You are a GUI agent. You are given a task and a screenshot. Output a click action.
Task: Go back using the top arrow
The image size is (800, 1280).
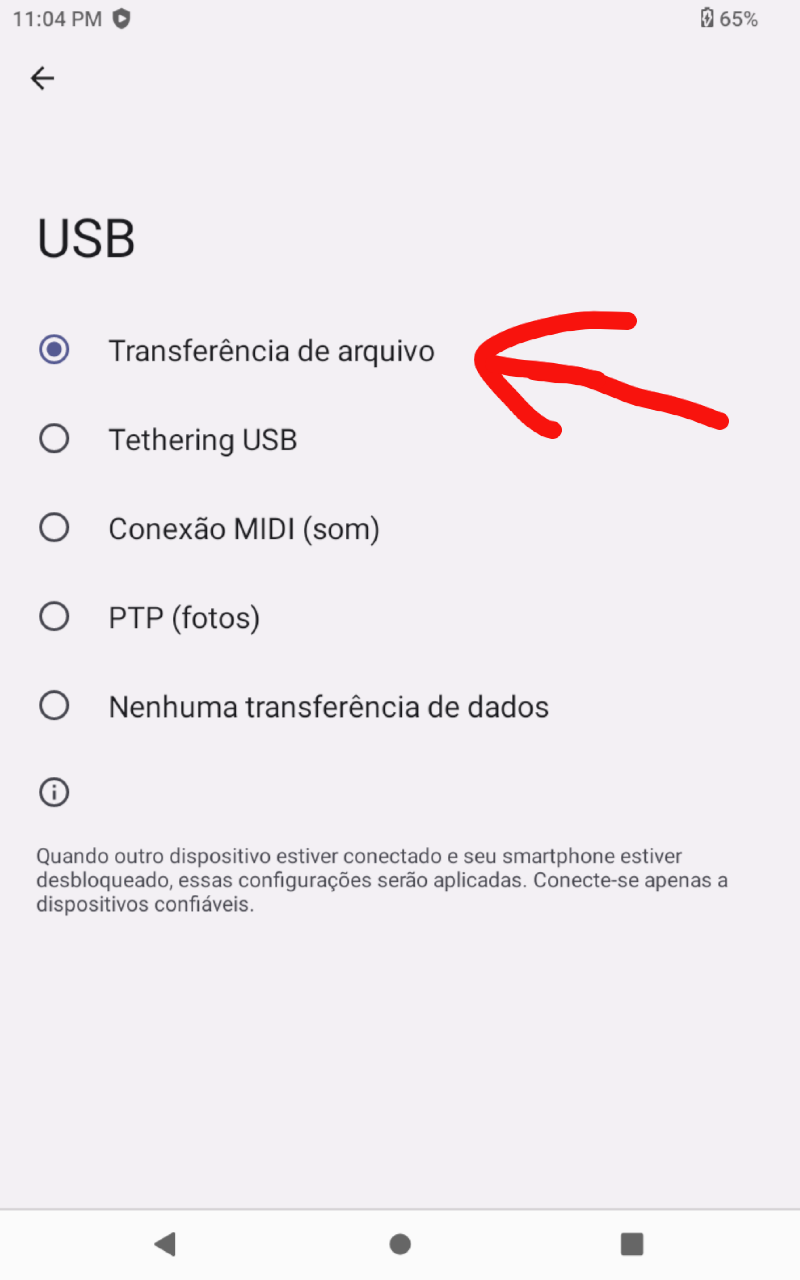42,78
